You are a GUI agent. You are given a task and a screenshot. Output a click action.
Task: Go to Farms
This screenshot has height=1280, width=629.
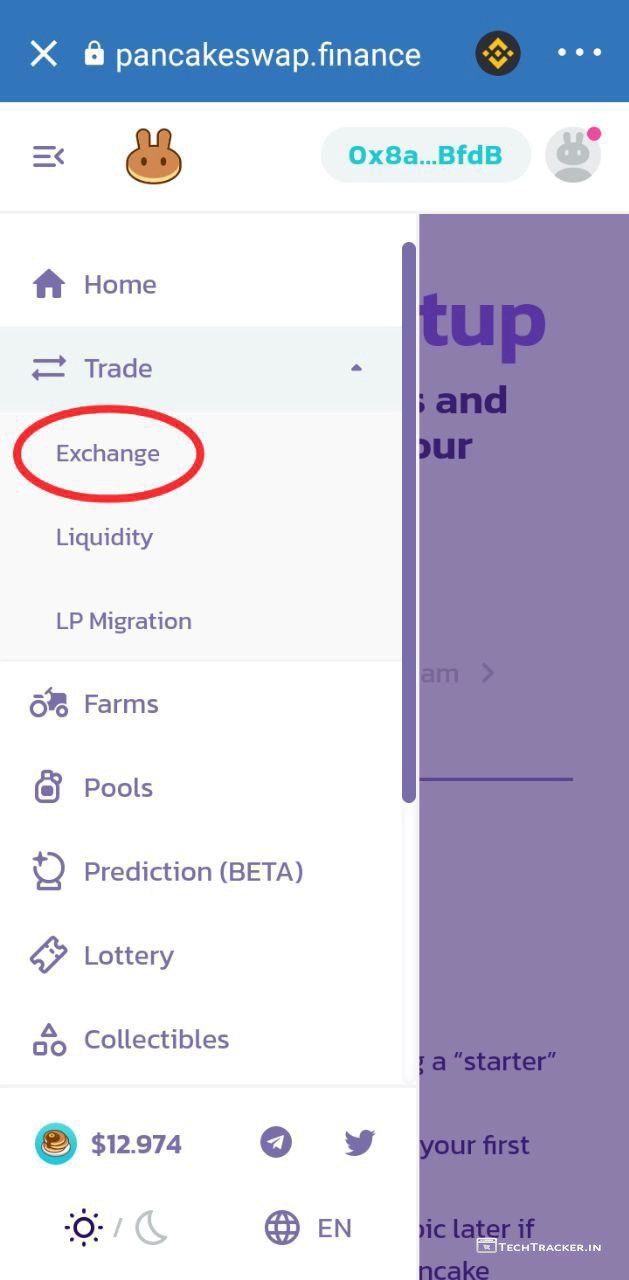[x=120, y=704]
